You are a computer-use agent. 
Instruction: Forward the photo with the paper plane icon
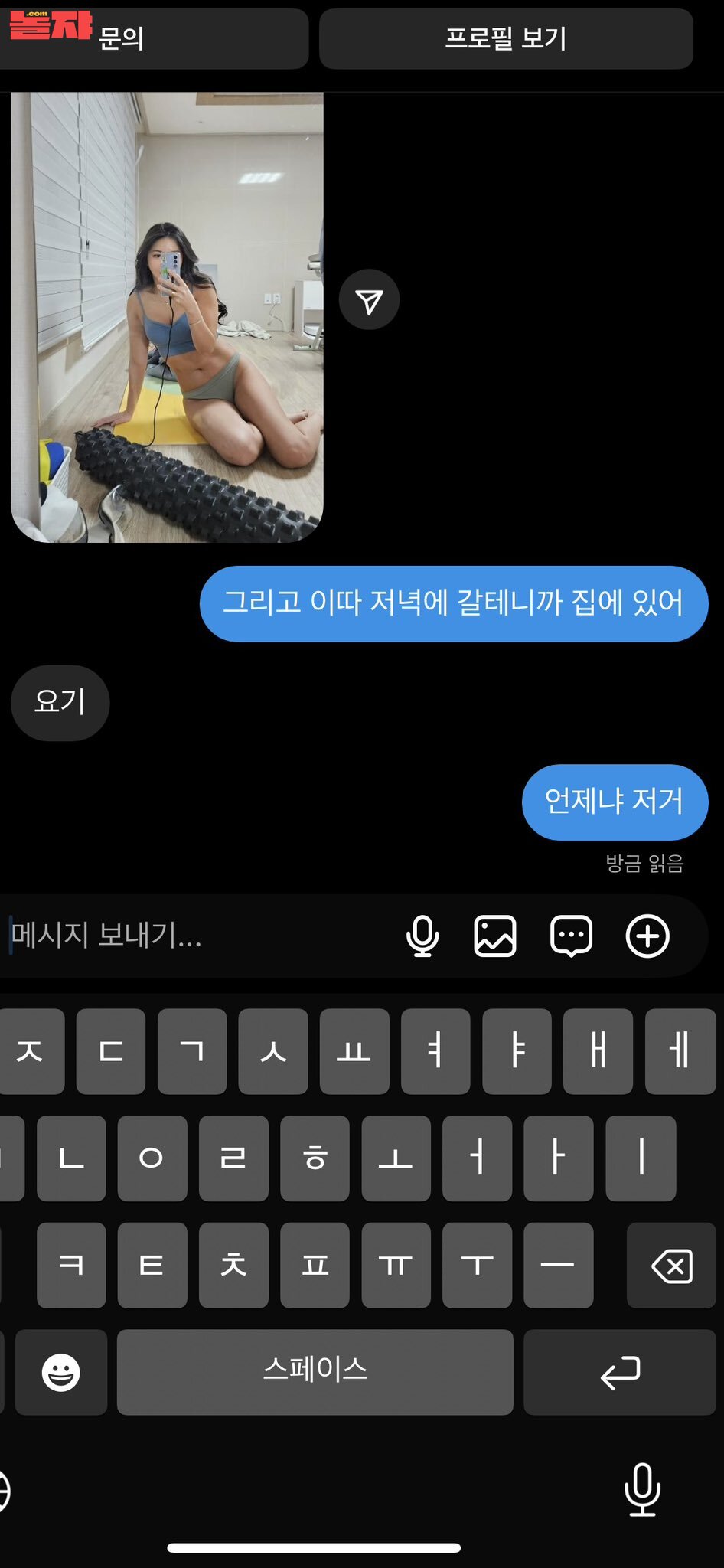pyautogui.click(x=370, y=300)
